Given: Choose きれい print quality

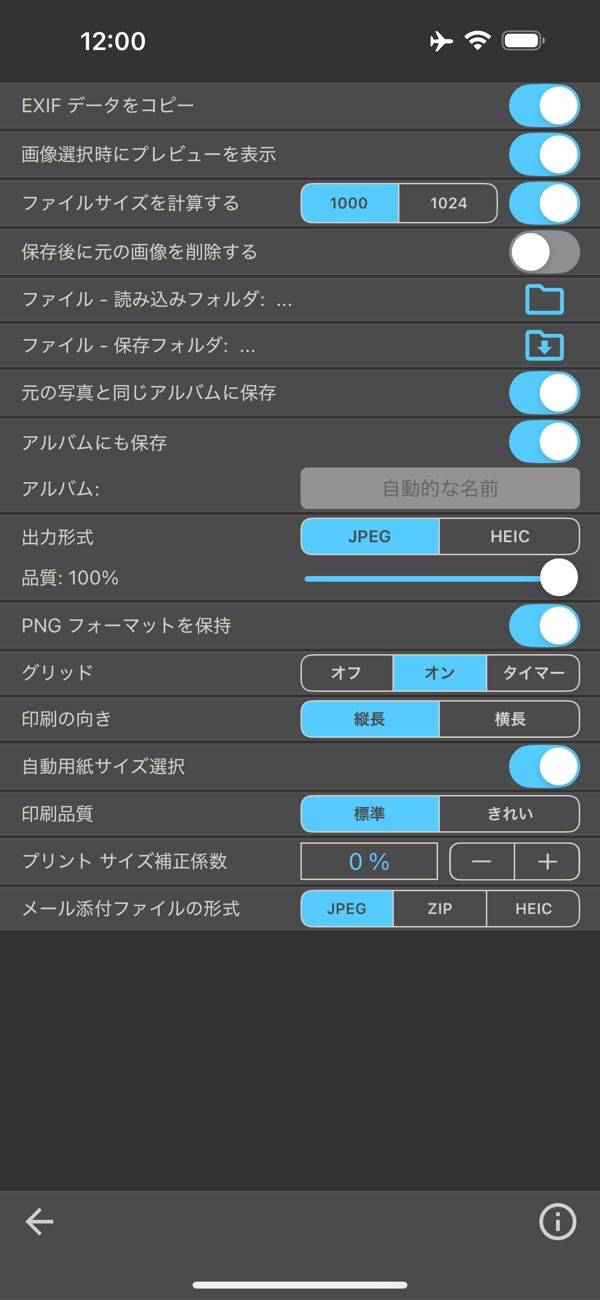Looking at the screenshot, I should pos(509,814).
